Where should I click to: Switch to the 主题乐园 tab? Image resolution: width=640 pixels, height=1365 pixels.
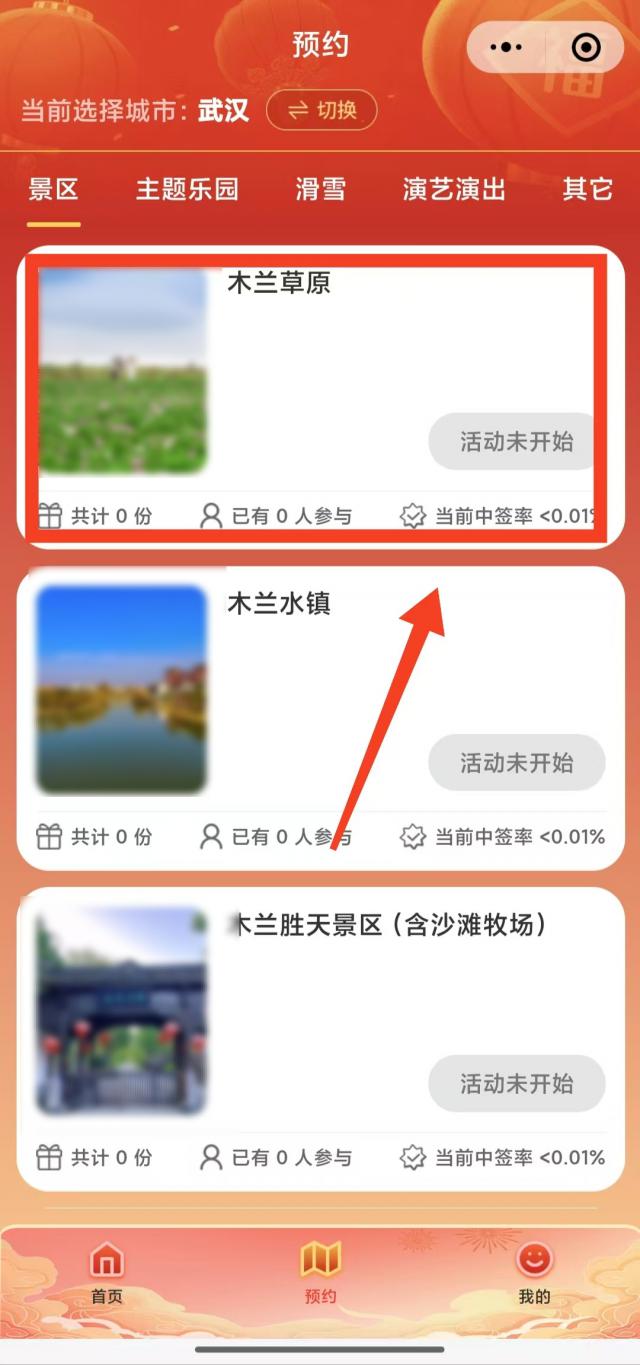tap(188, 189)
